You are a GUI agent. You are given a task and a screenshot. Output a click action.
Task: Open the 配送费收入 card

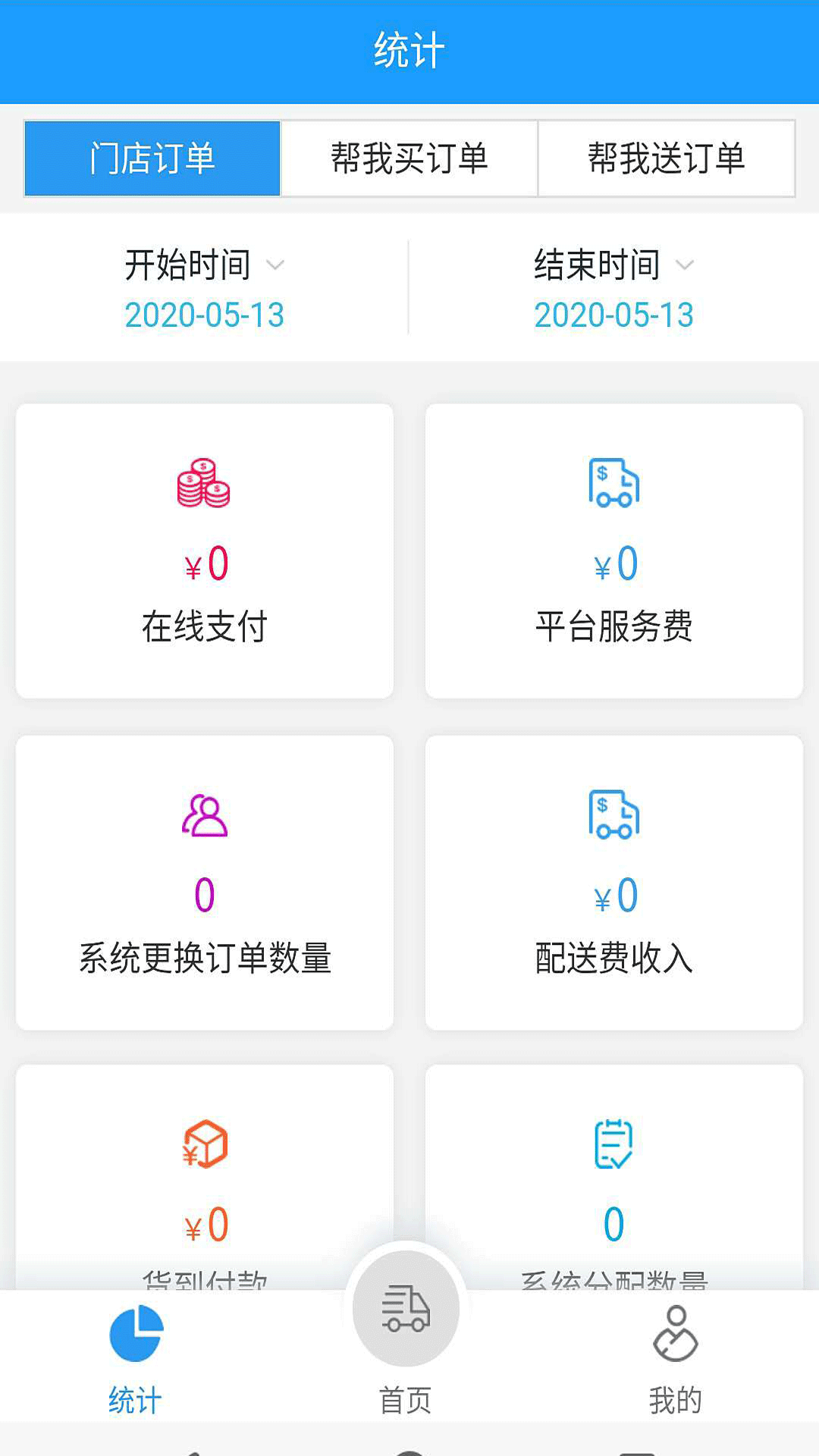click(x=614, y=882)
